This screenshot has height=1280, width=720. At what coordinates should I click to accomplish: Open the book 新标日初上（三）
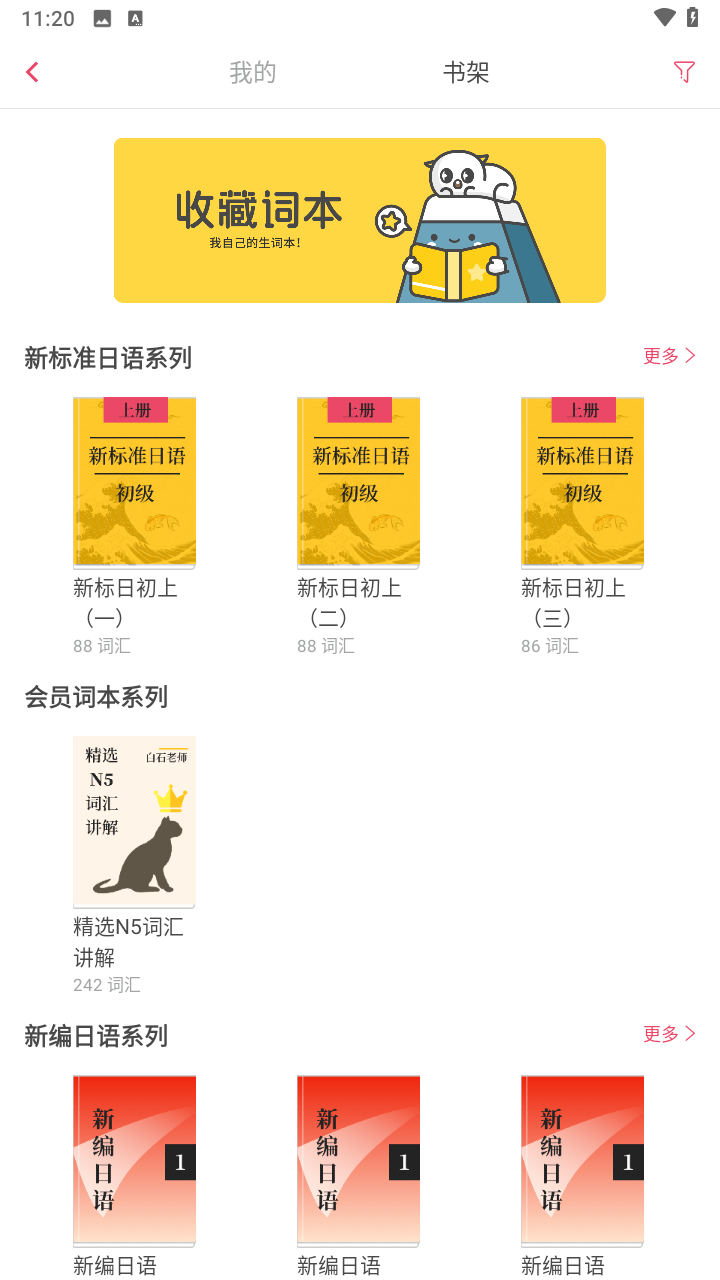click(582, 483)
